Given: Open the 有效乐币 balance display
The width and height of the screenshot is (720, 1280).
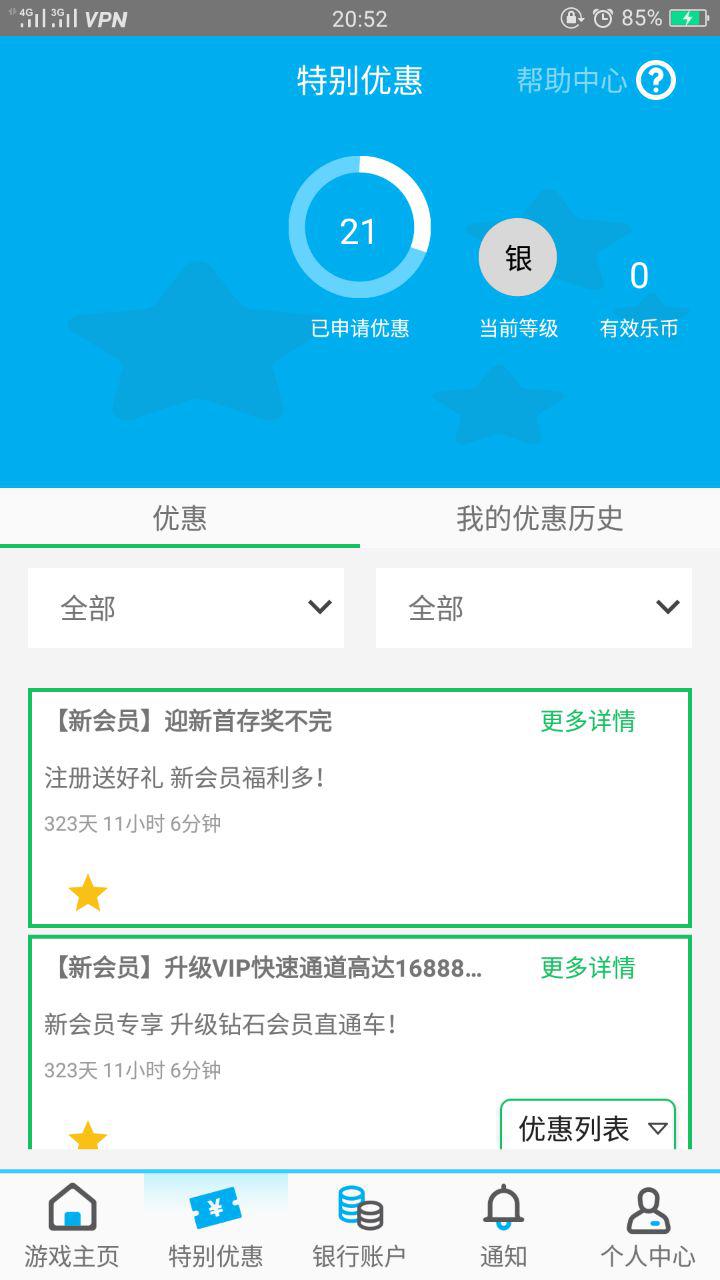Looking at the screenshot, I should [639, 290].
